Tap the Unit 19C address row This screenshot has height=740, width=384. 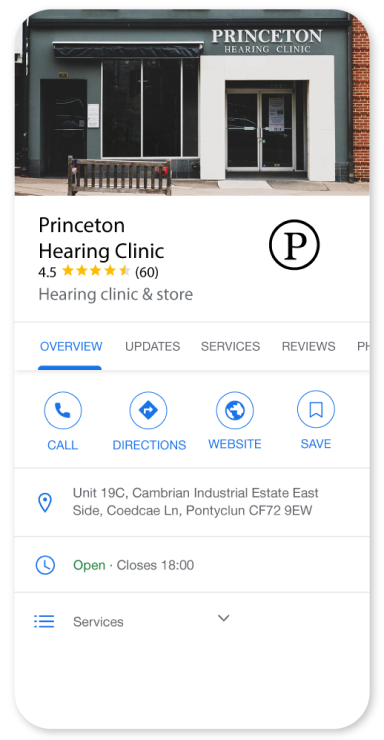(x=192, y=502)
